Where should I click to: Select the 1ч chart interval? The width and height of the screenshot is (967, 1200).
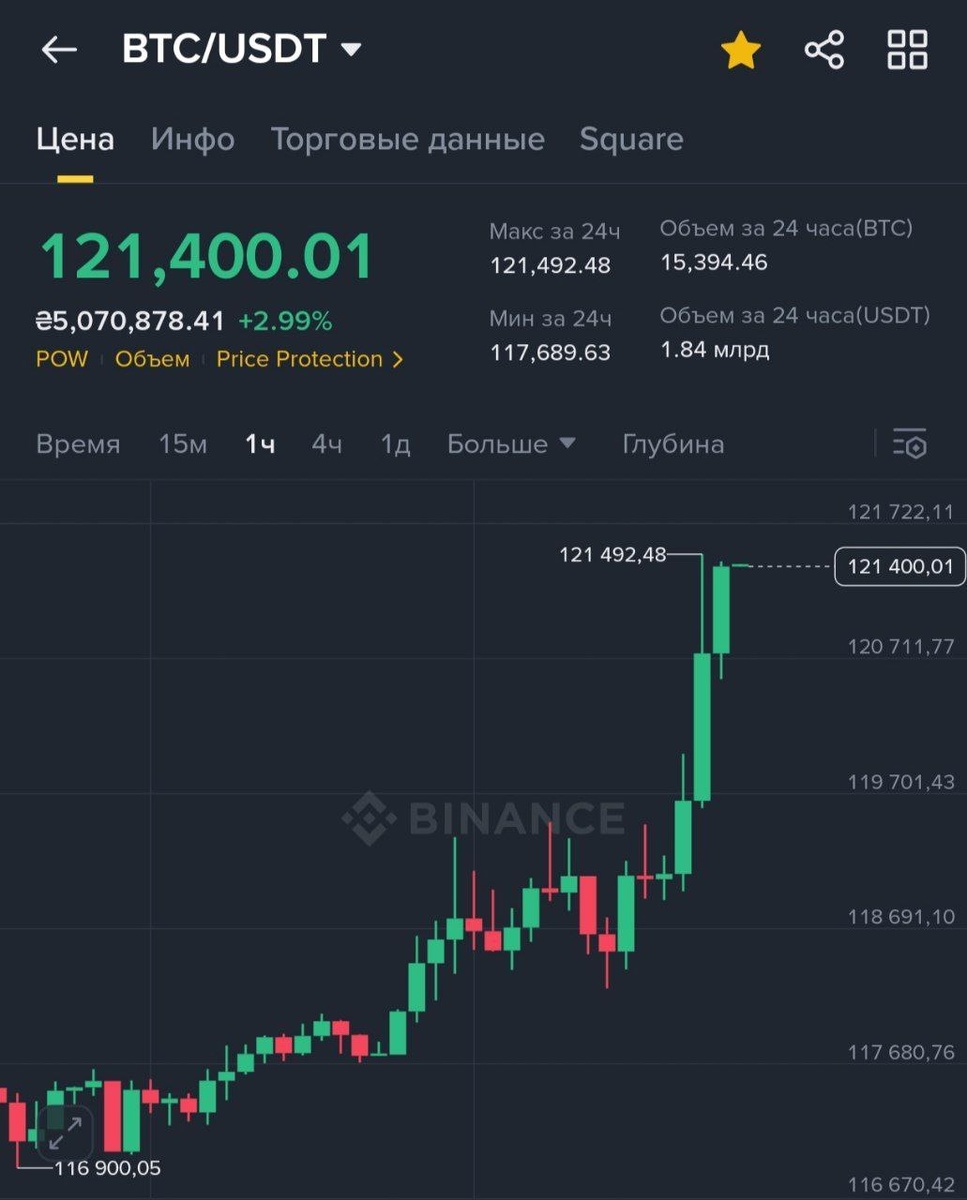pos(260,444)
